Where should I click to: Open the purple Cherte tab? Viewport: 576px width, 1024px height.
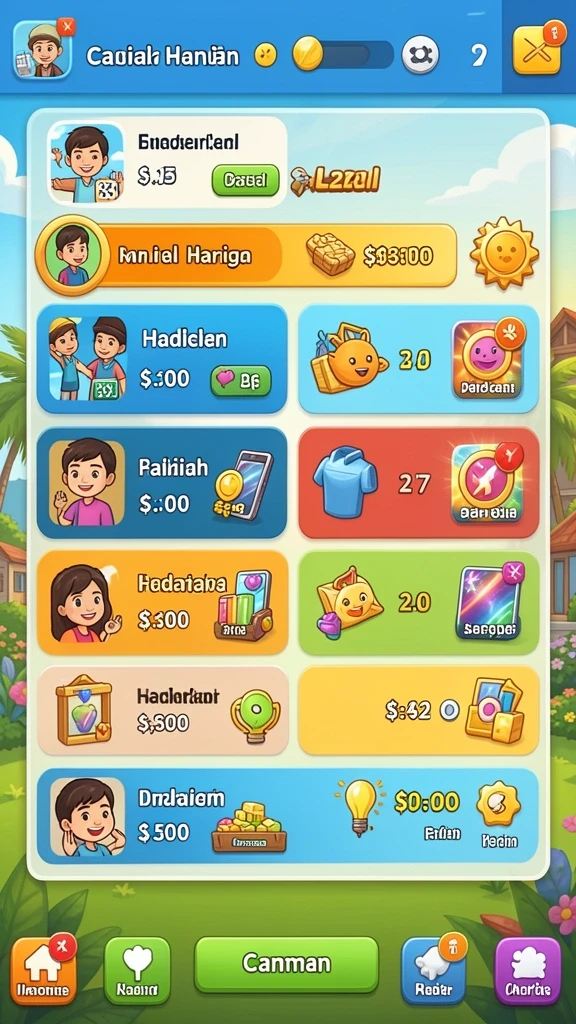click(x=528, y=971)
